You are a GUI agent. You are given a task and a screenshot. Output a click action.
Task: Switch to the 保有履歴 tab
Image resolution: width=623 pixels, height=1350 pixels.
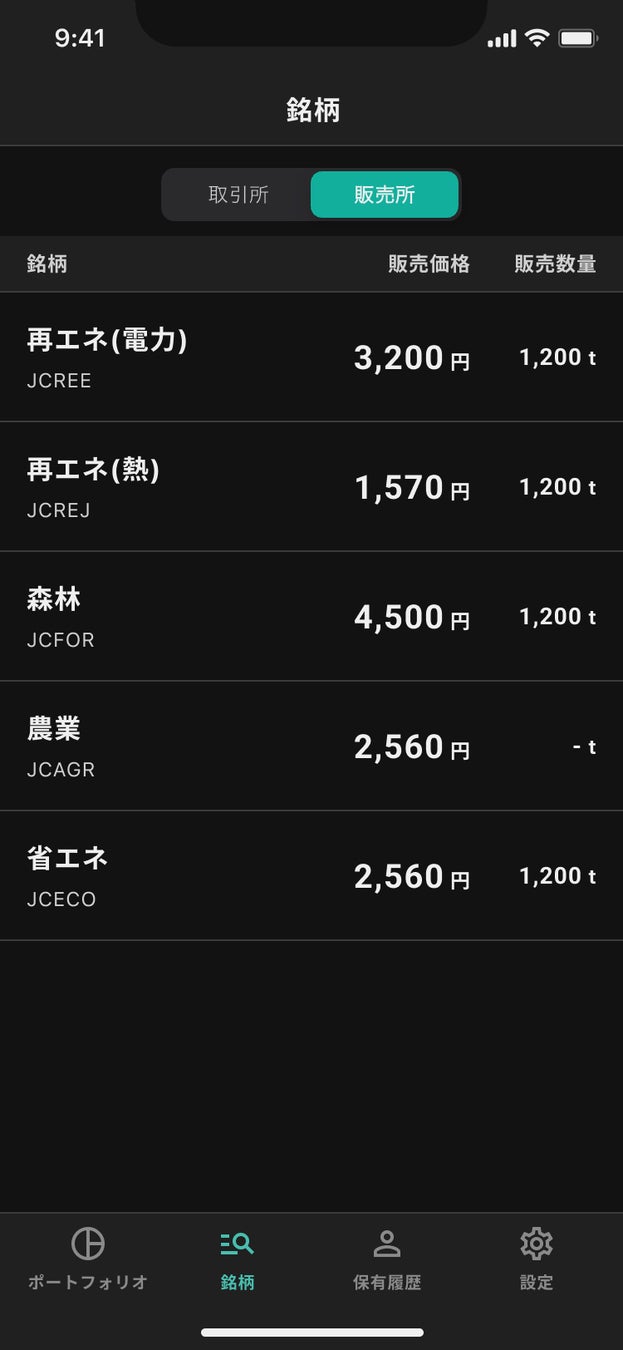[387, 1258]
